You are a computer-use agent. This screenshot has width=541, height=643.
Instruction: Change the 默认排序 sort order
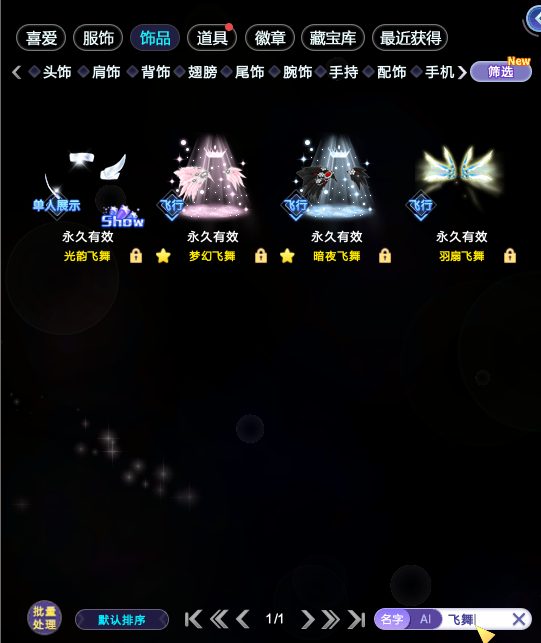click(x=122, y=619)
